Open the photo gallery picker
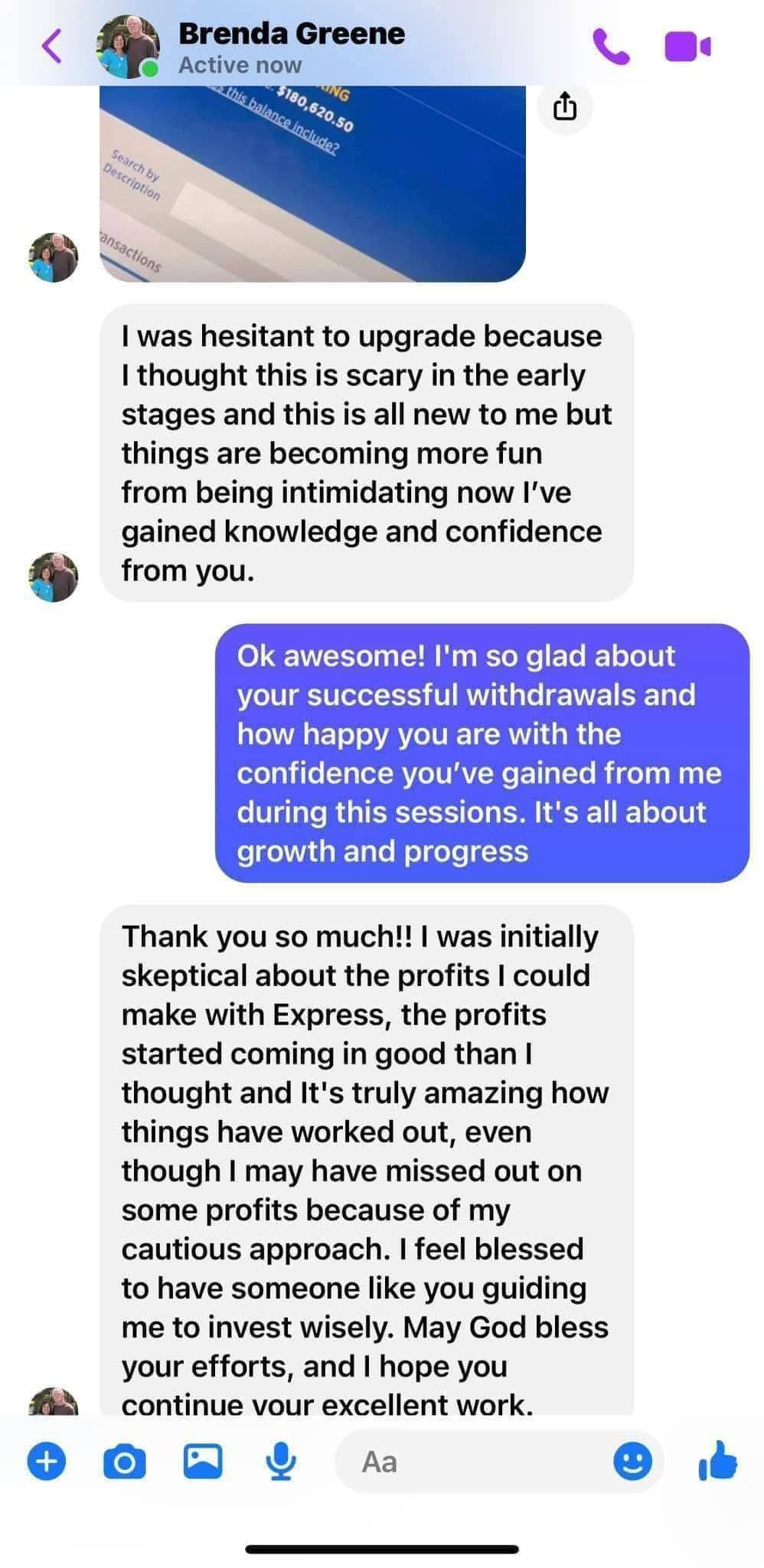The height and width of the screenshot is (1568, 764). click(x=203, y=1461)
